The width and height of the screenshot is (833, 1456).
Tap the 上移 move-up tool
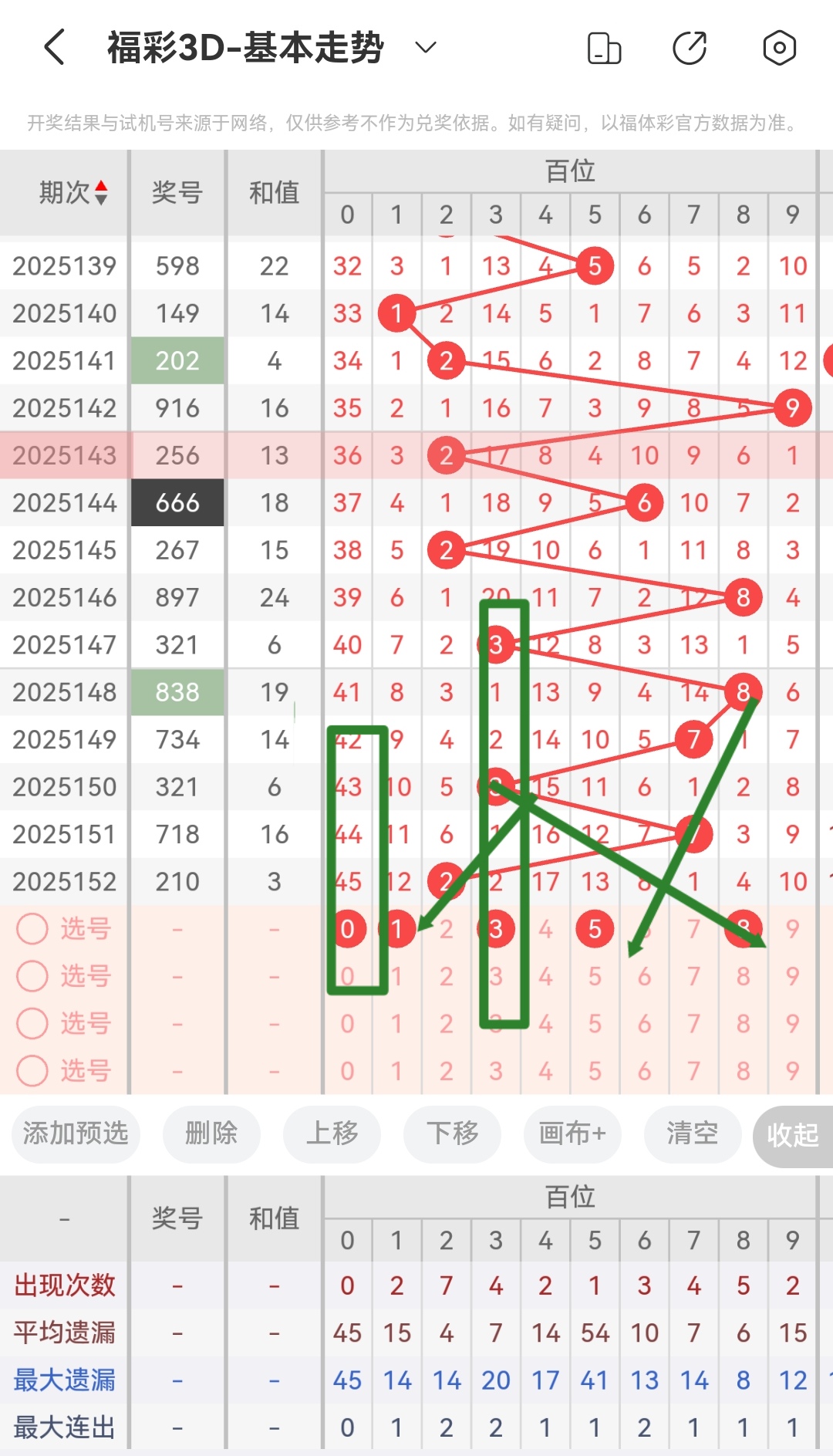coord(332,1134)
